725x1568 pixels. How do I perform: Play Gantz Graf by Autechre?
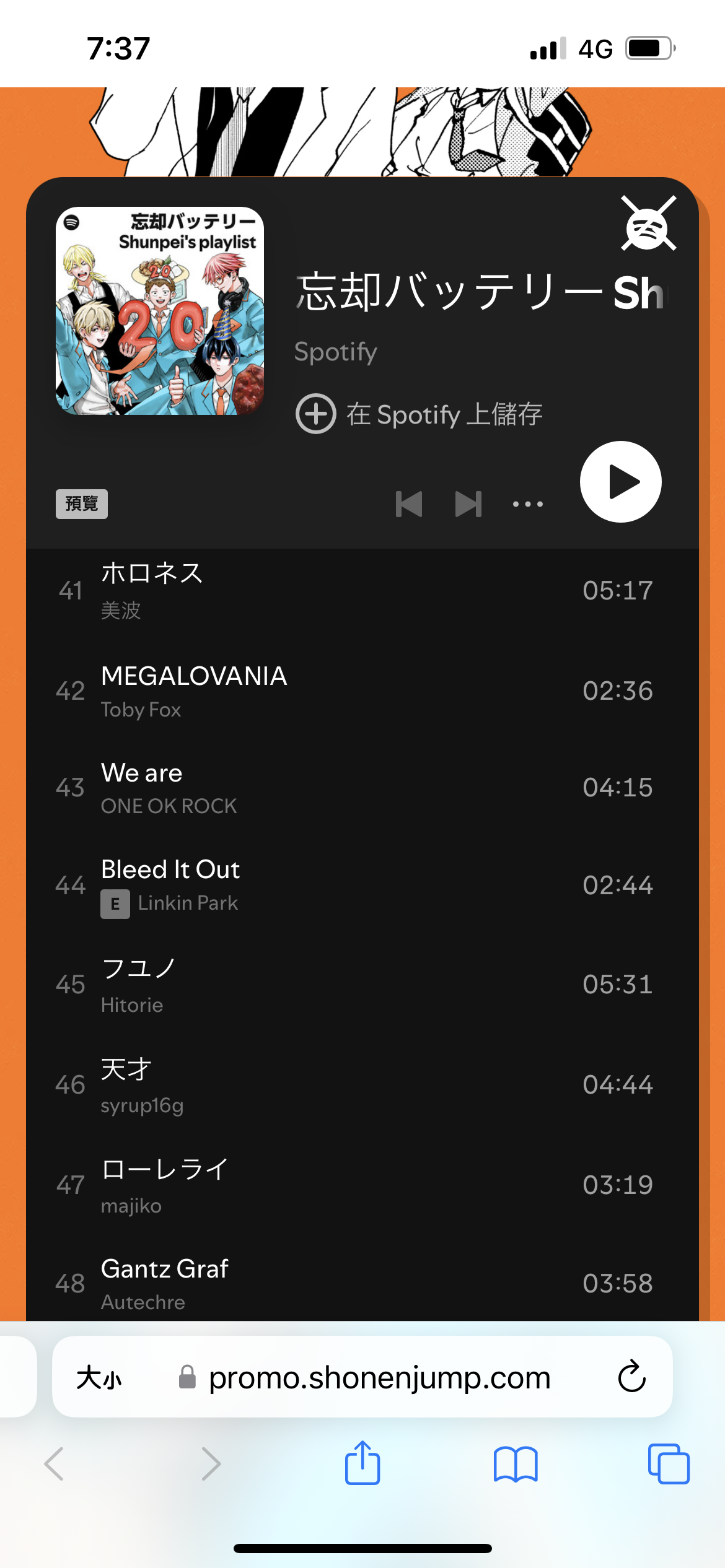362,1283
